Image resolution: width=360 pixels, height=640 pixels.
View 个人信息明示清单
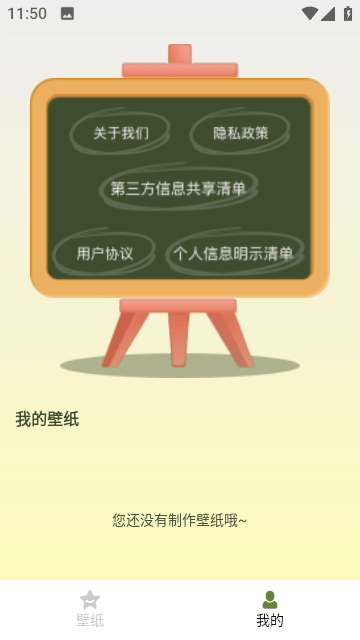(x=233, y=254)
